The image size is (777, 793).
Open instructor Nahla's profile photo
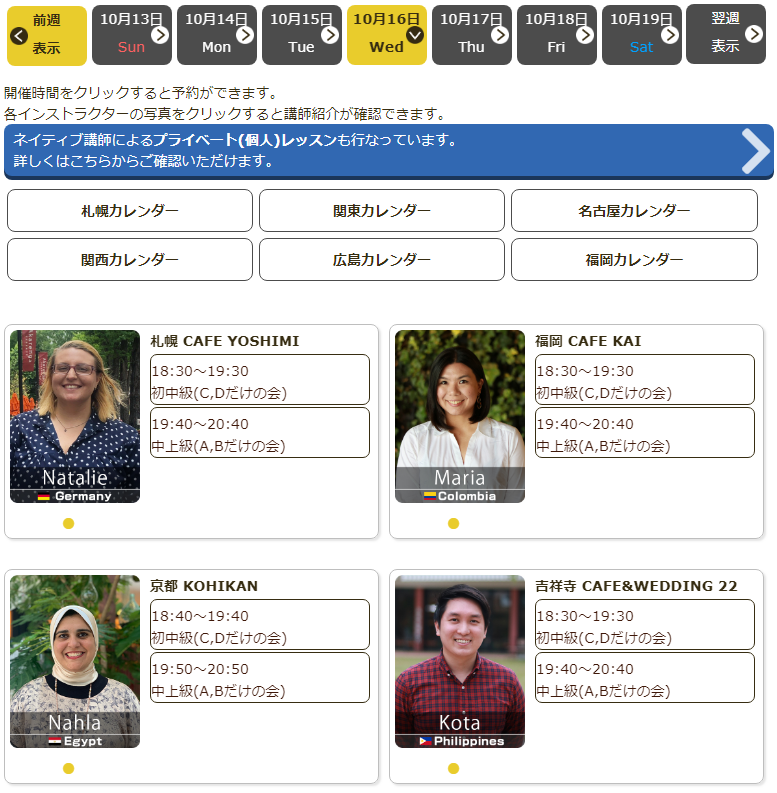click(75, 661)
